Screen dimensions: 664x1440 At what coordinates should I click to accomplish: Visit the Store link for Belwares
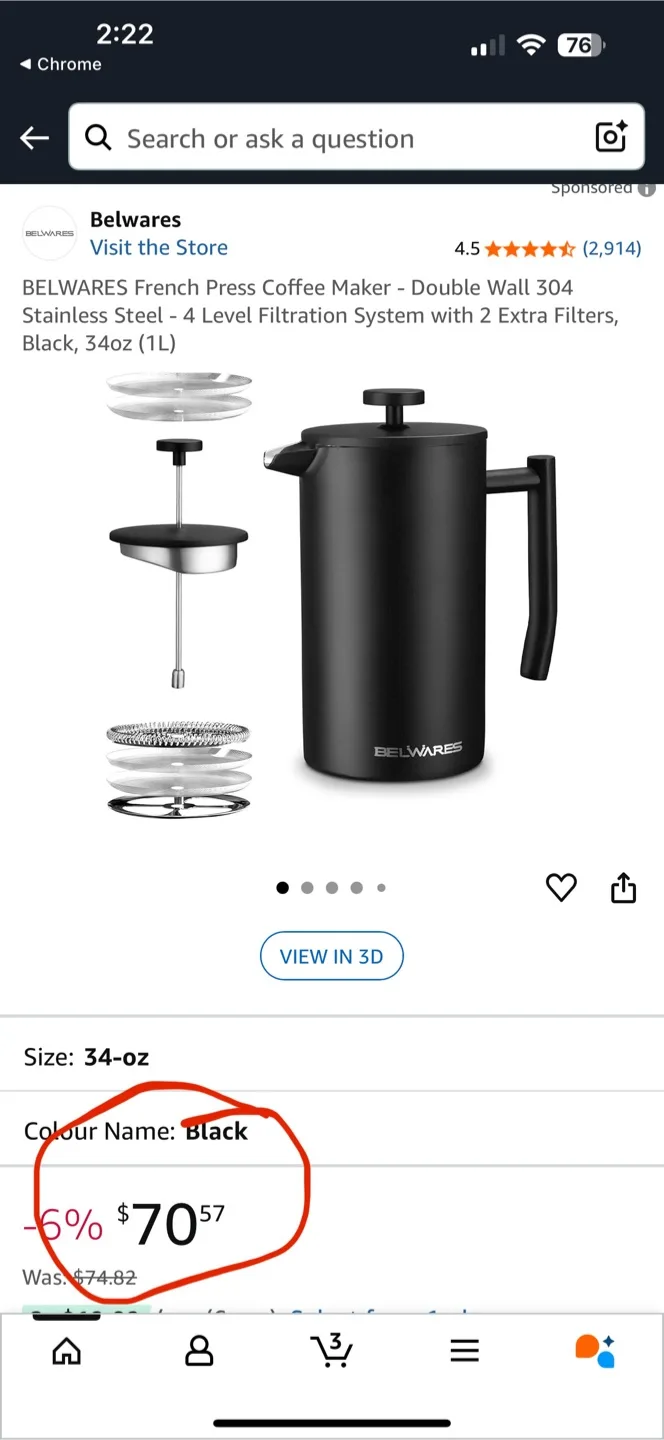click(159, 247)
